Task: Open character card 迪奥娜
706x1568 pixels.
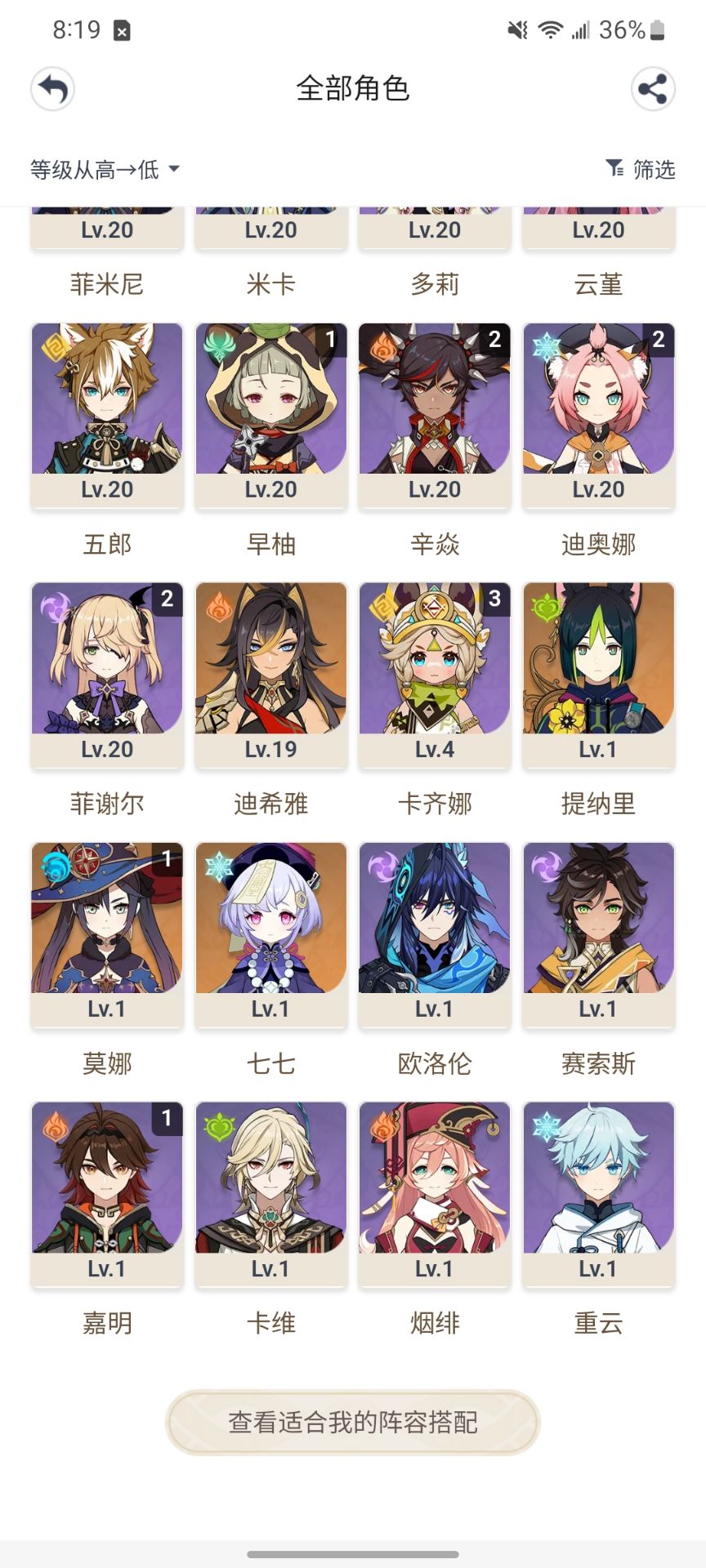Action: click(599, 416)
